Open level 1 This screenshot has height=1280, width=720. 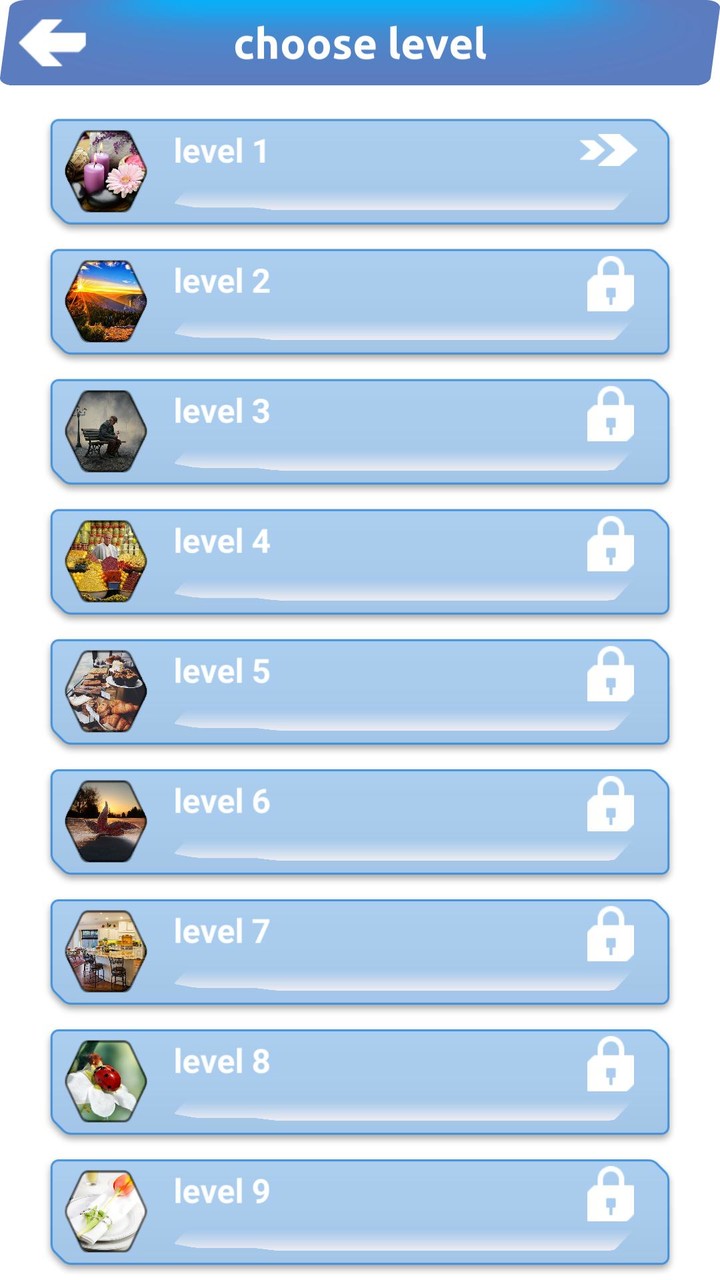(x=360, y=171)
